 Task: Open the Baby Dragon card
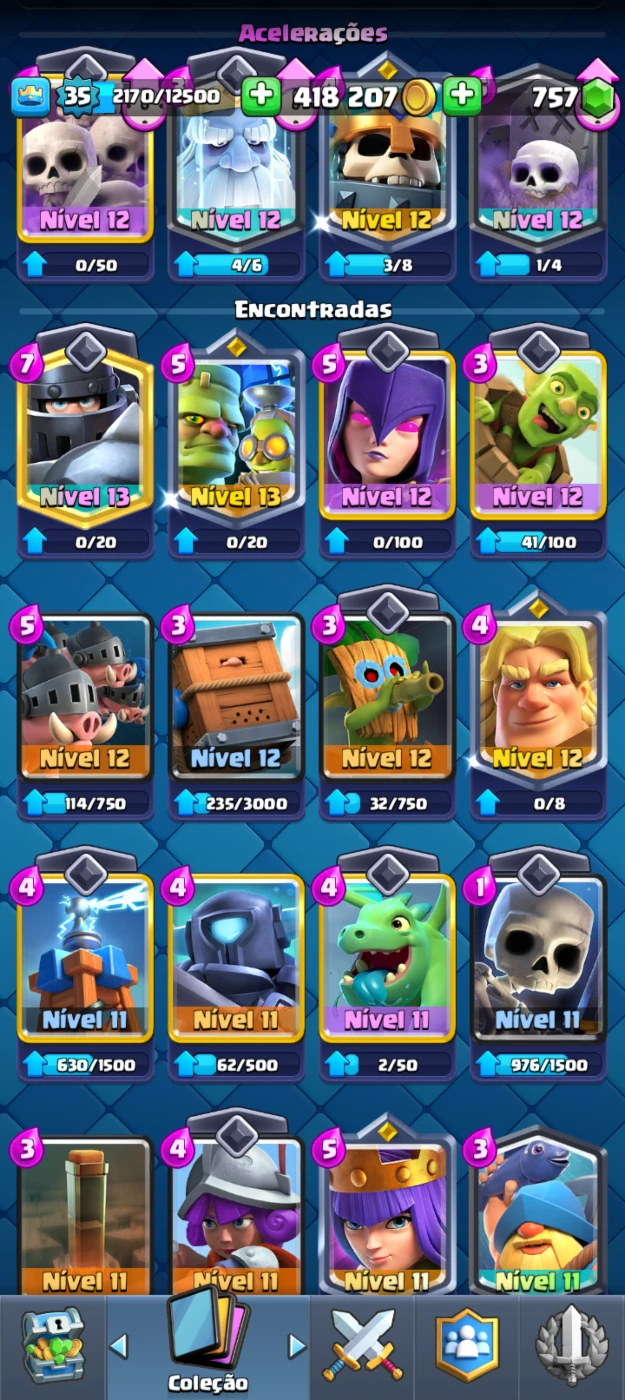pos(387,958)
